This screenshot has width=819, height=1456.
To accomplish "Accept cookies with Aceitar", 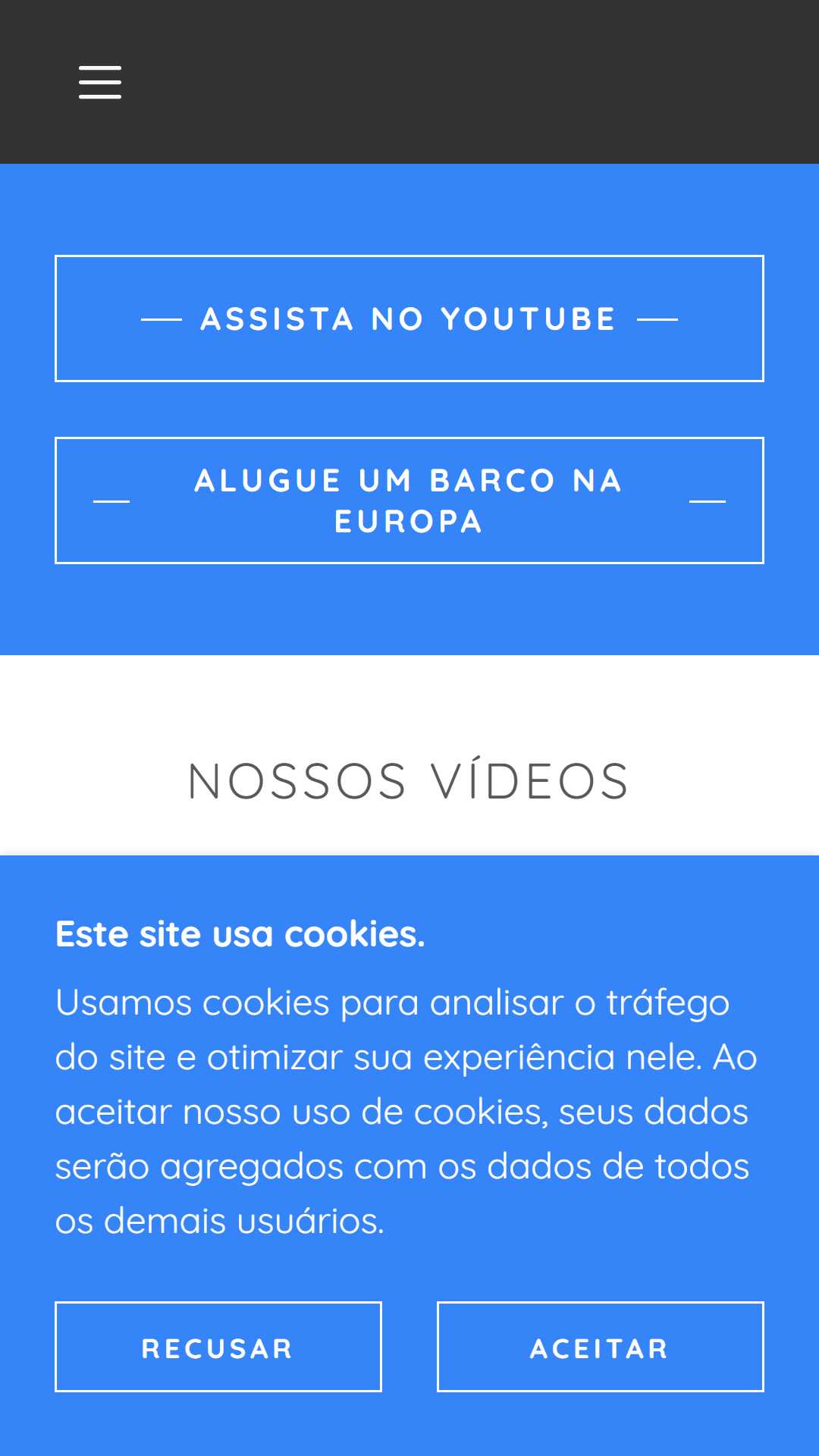I will (601, 1347).
